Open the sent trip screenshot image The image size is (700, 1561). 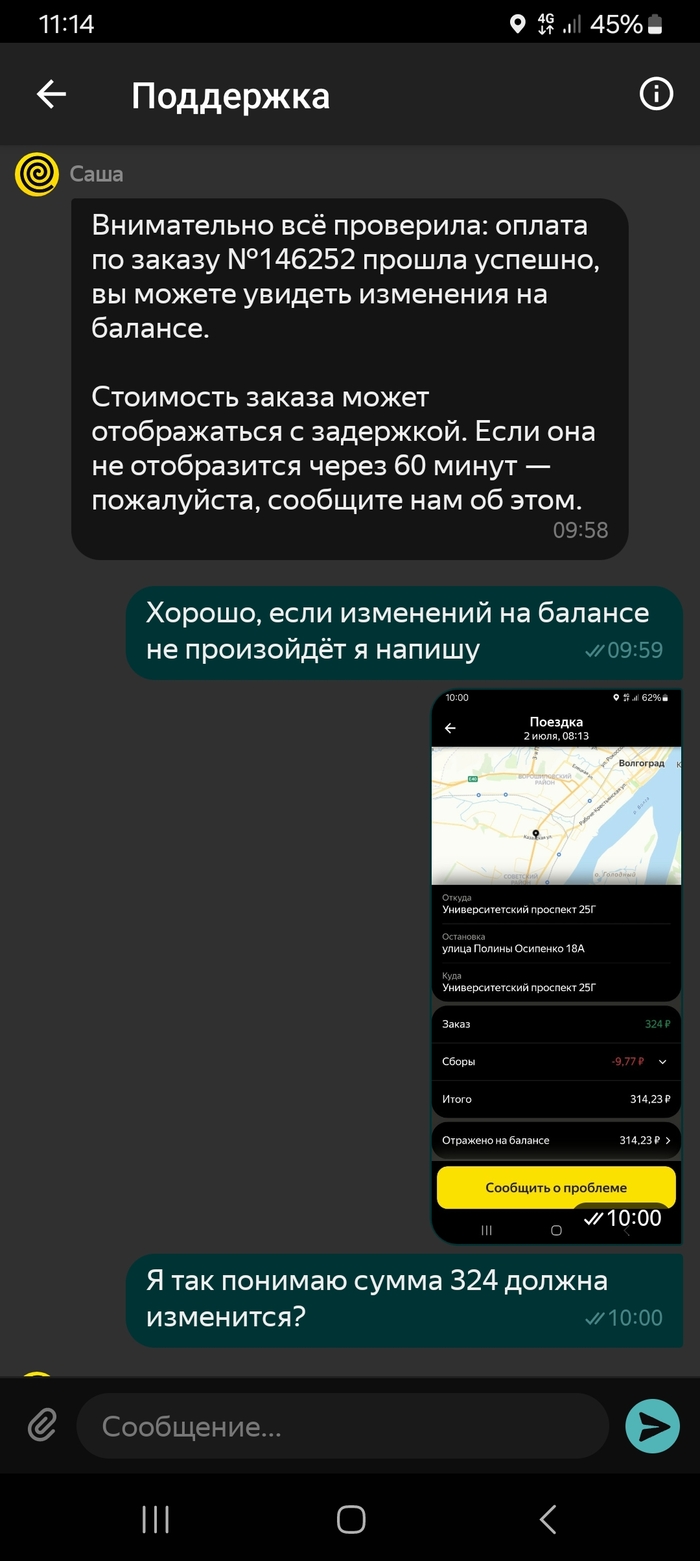point(556,965)
